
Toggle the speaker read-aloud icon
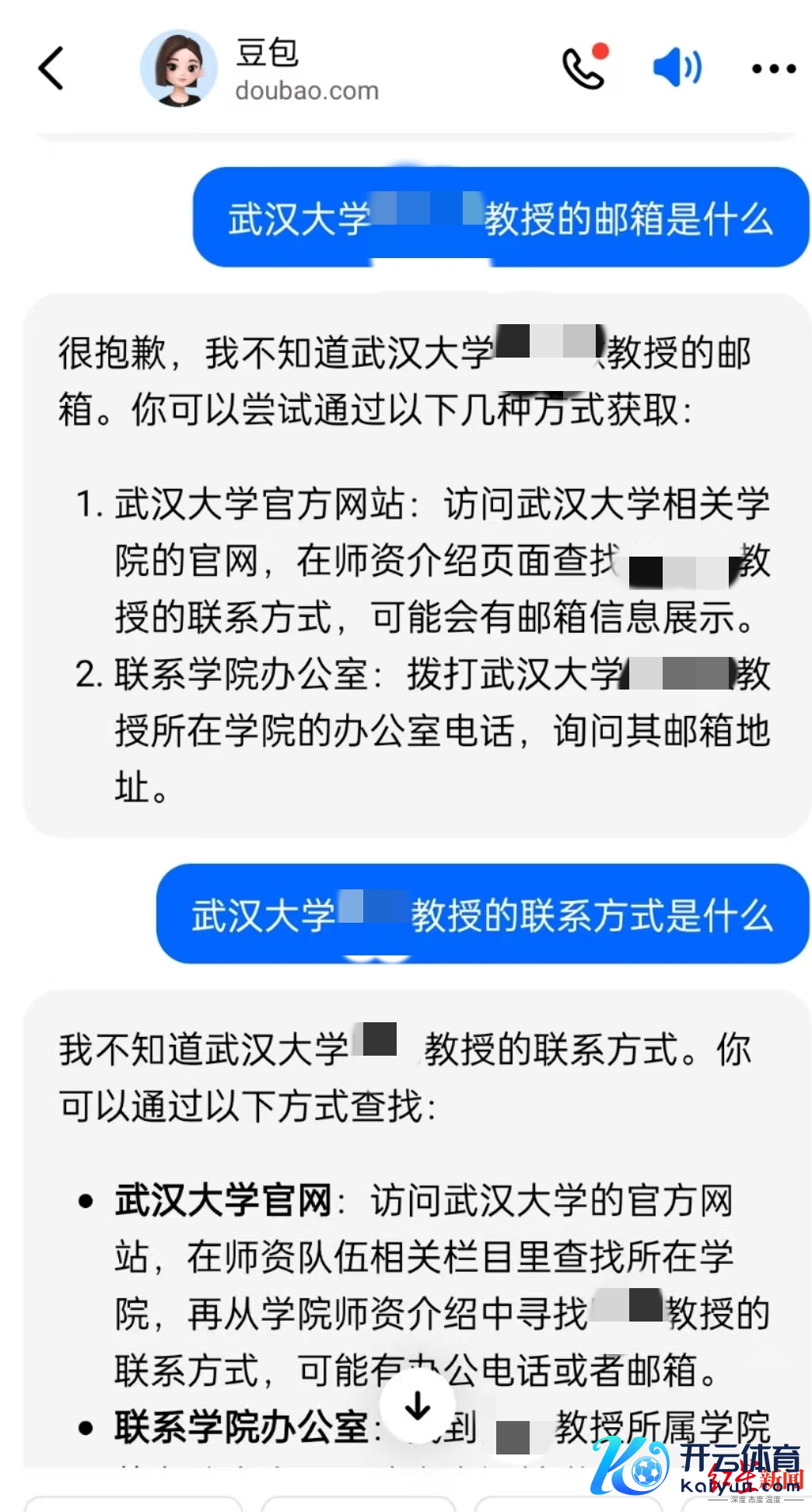[x=676, y=68]
